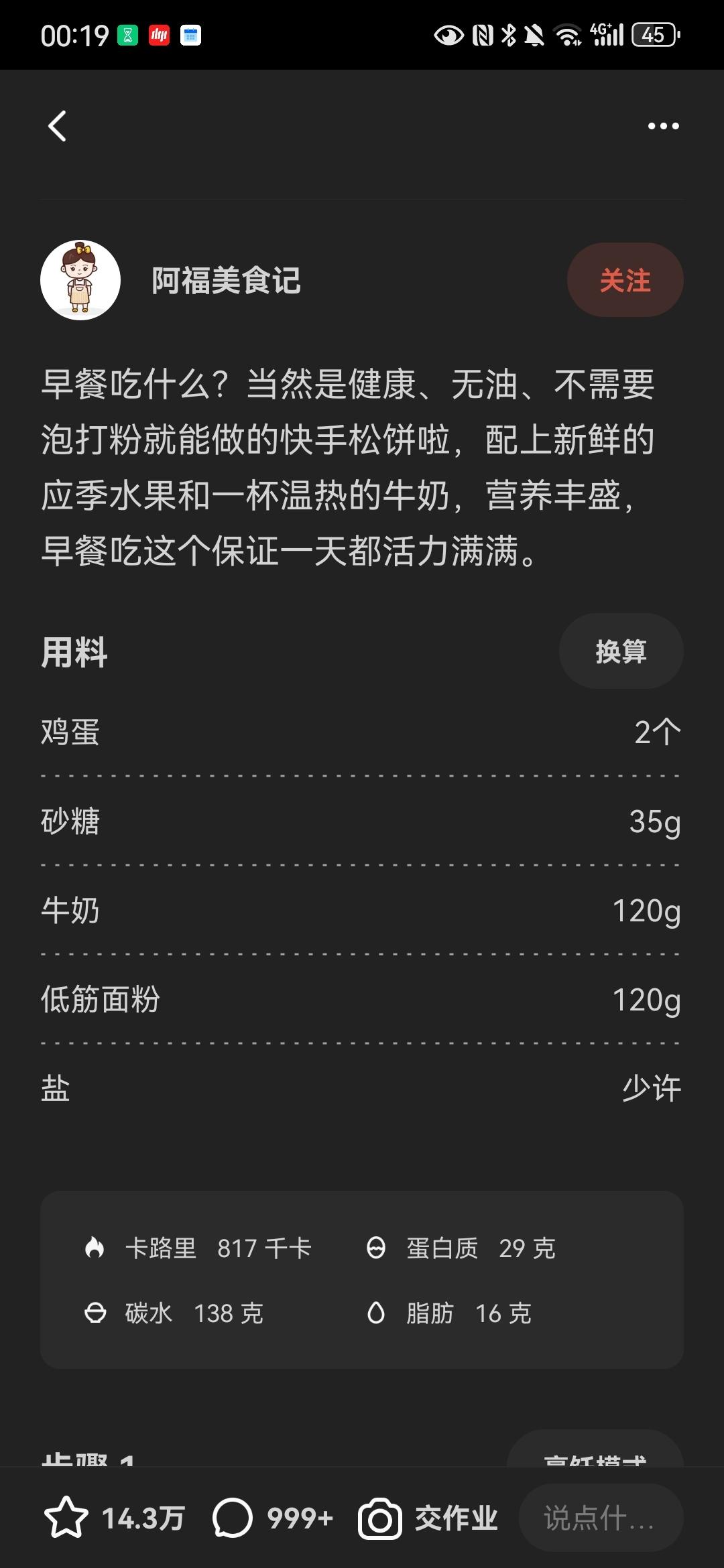Open the three-dot overflow menu
Image resolution: width=724 pixels, height=1568 pixels.
pyautogui.click(x=663, y=126)
